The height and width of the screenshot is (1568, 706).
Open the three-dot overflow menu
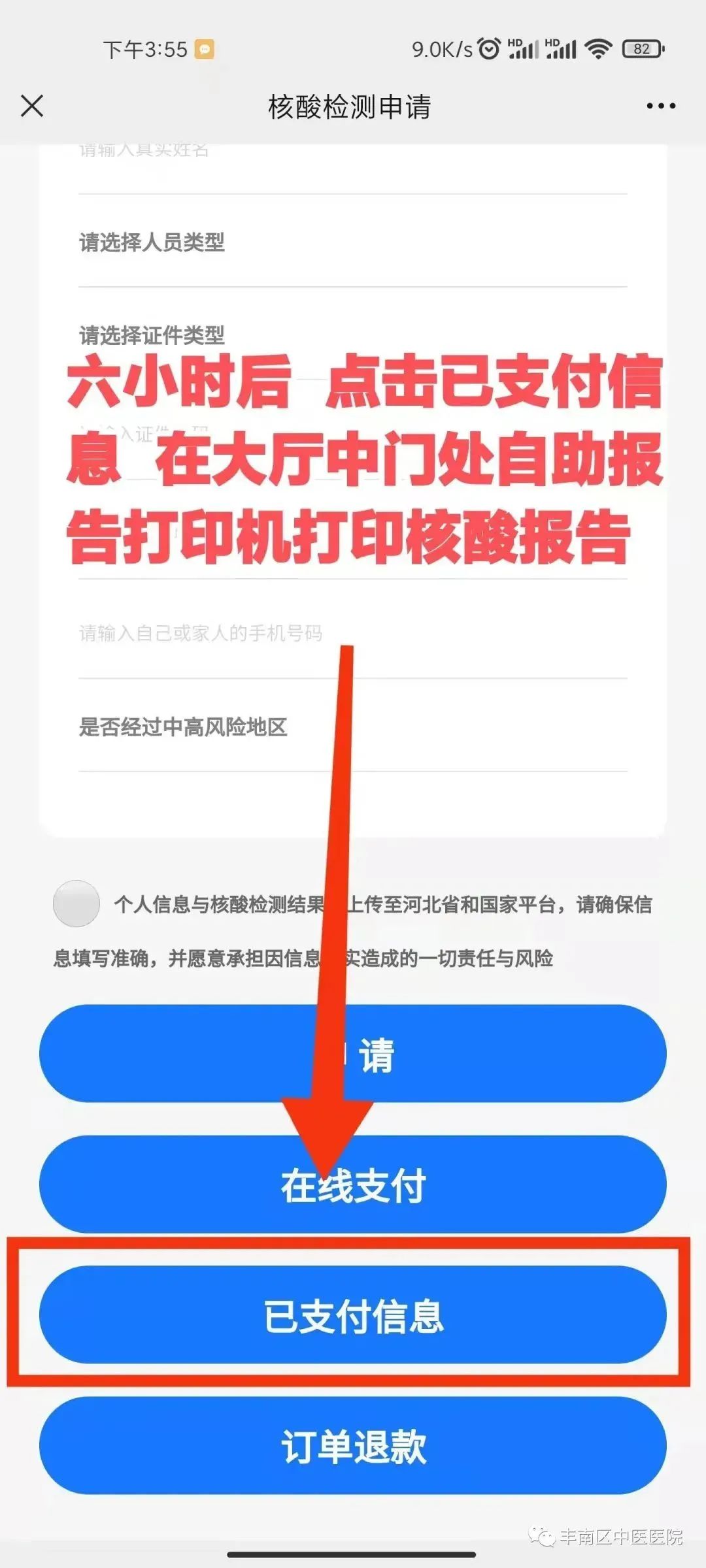coord(660,106)
